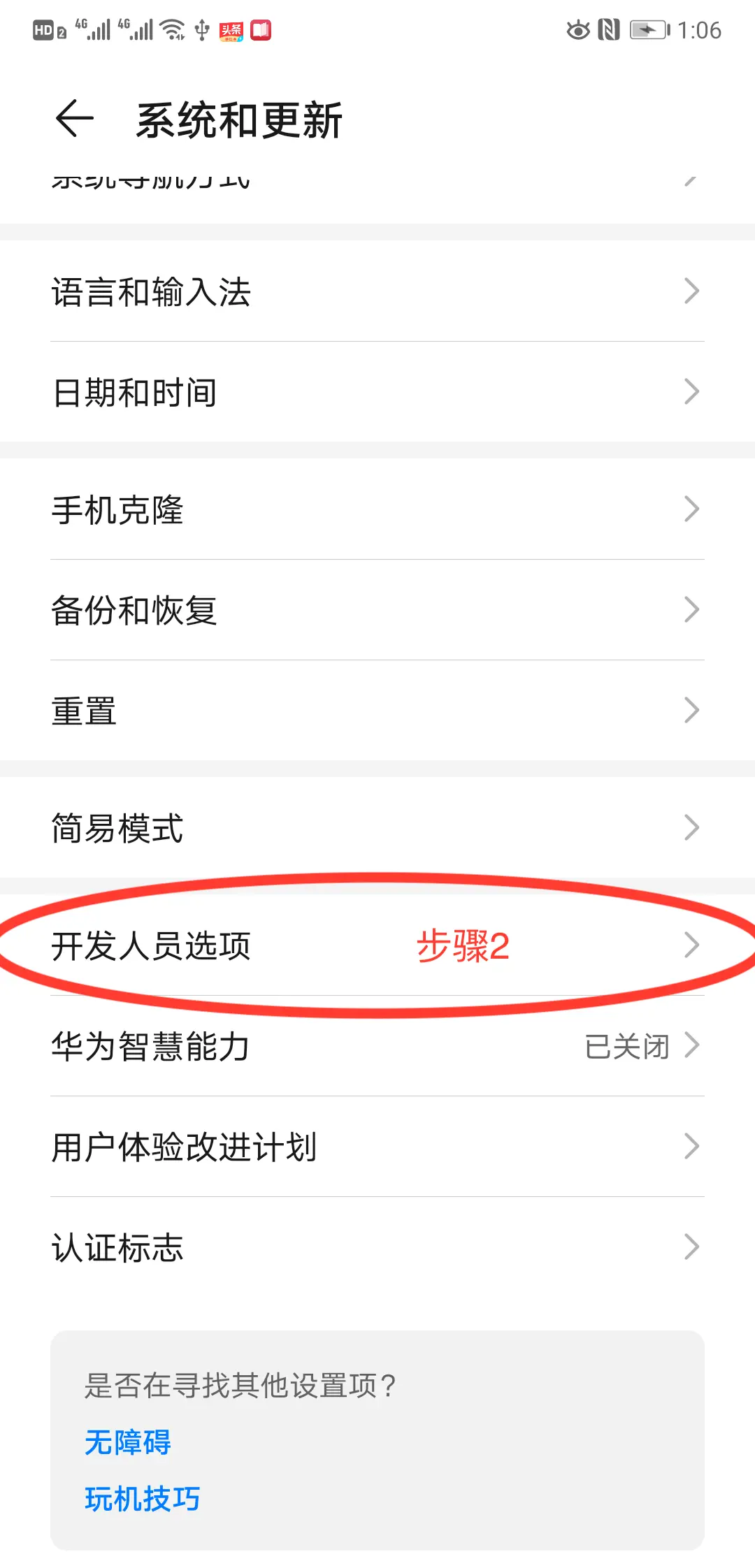Open the 重置 options

pos(377,711)
